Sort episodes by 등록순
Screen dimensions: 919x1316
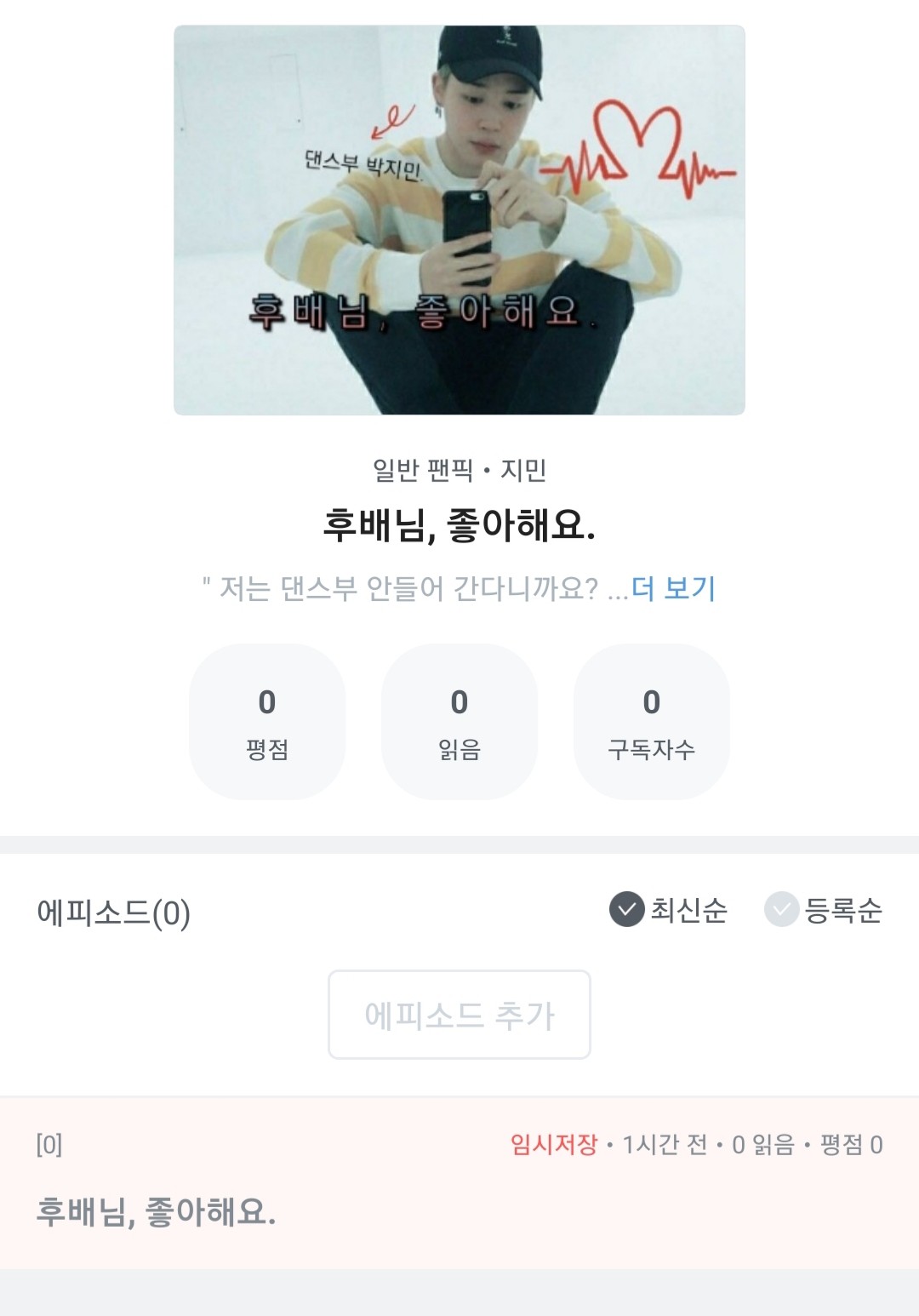click(823, 910)
